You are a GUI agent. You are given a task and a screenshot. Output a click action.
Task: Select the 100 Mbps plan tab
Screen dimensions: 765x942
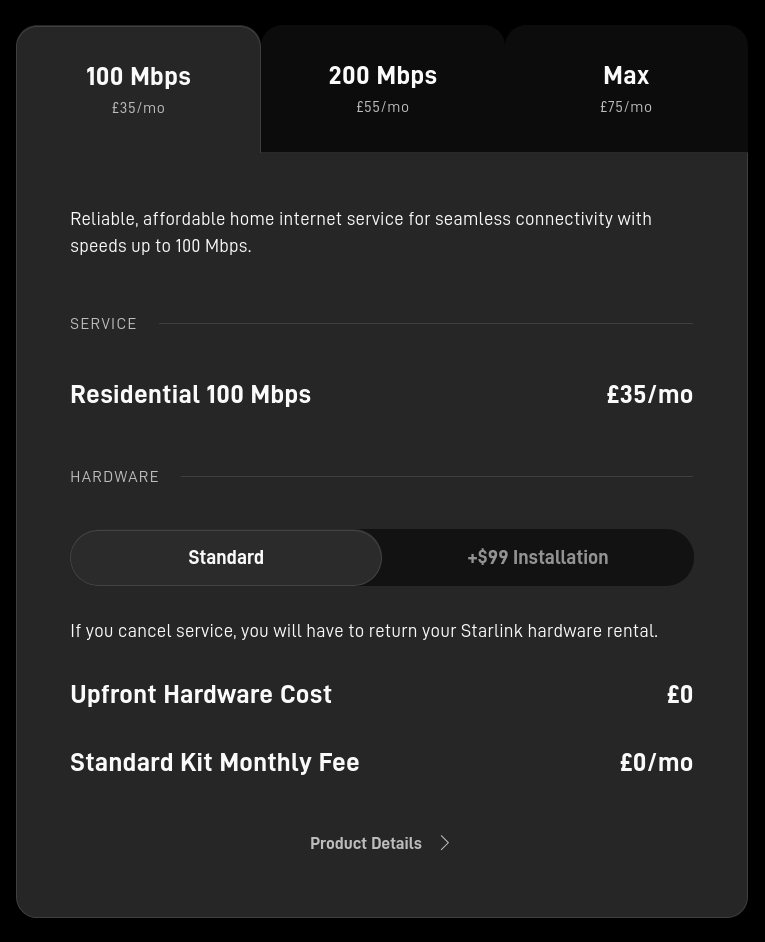(x=138, y=89)
